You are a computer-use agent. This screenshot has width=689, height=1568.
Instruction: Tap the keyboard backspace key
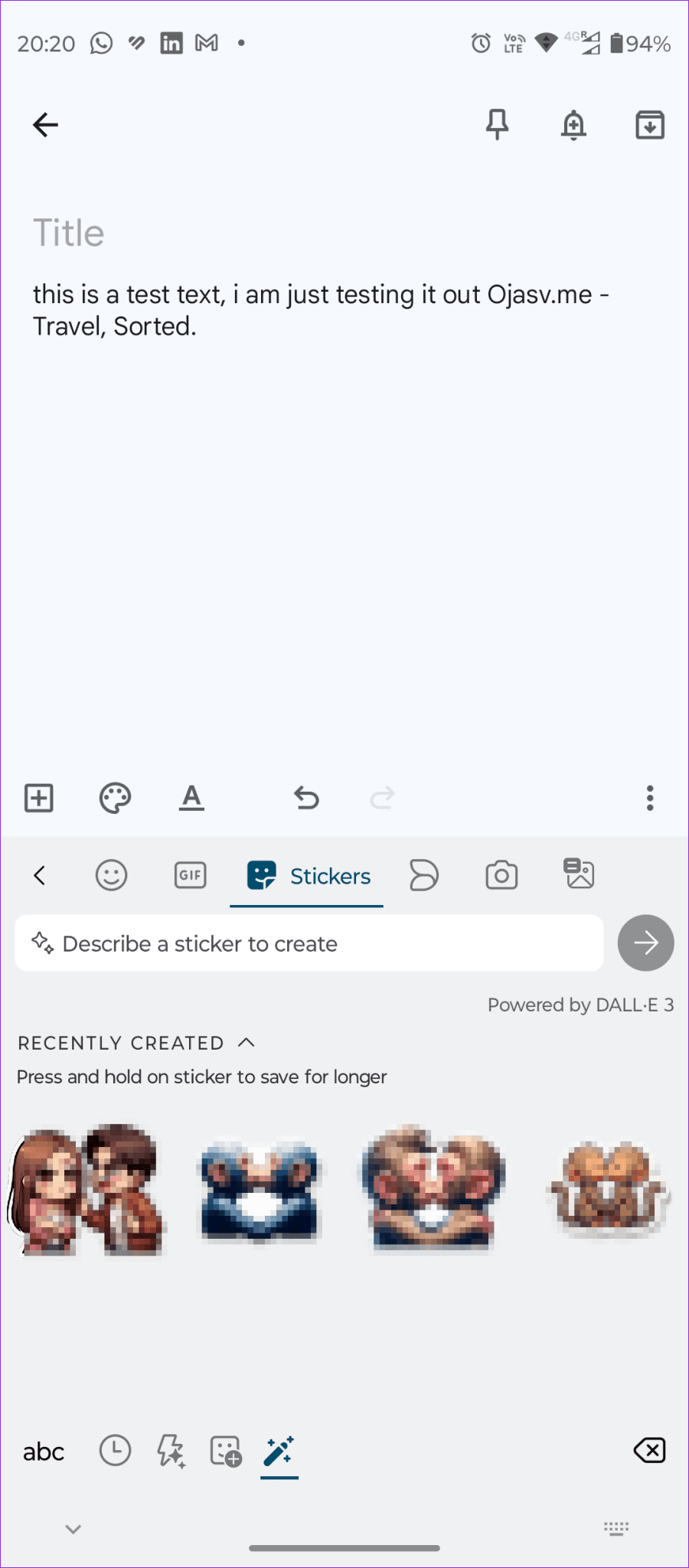[x=649, y=1450]
